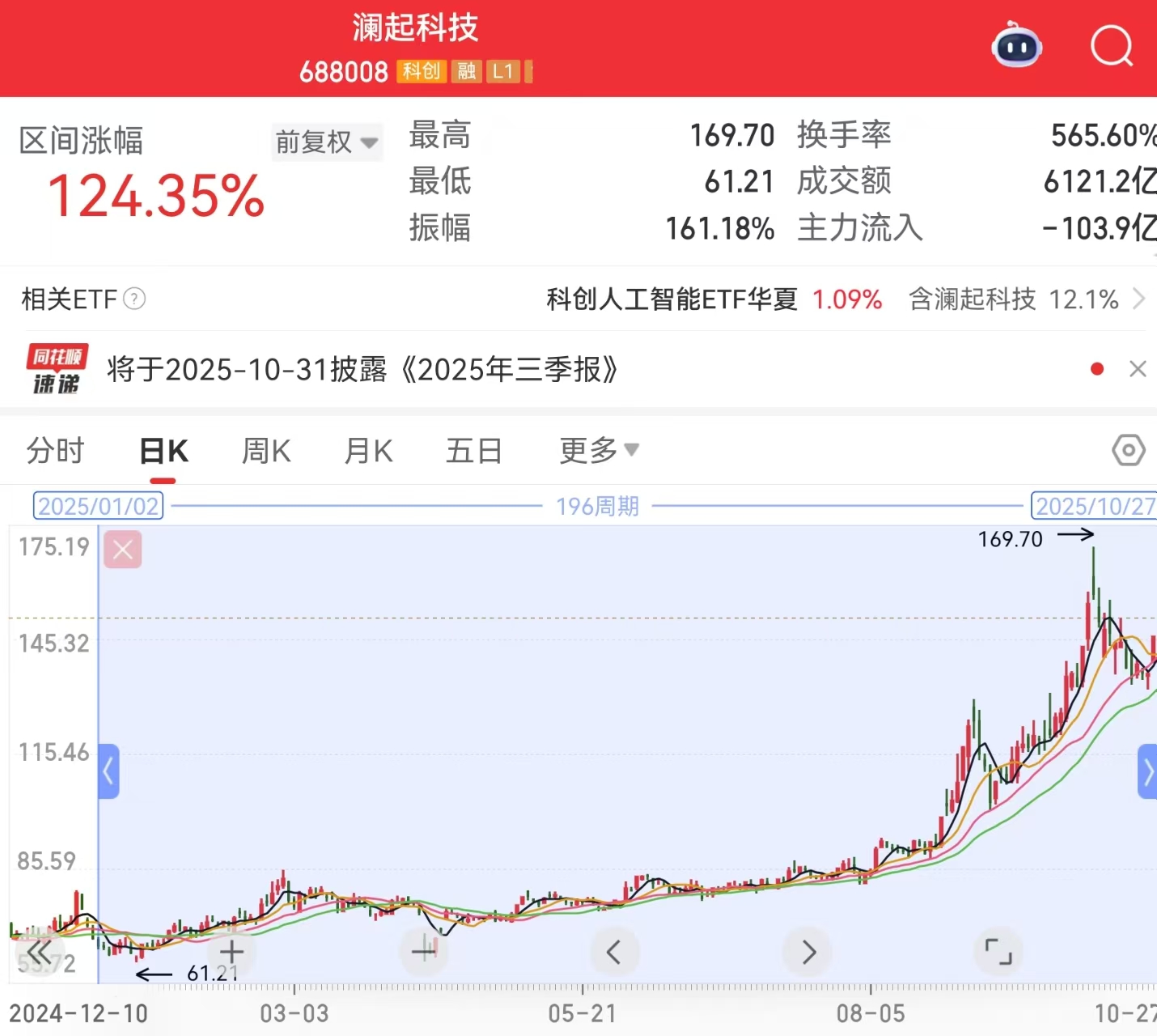Move chart left with the arrow button
The height and width of the screenshot is (1036, 1157).
click(x=614, y=952)
